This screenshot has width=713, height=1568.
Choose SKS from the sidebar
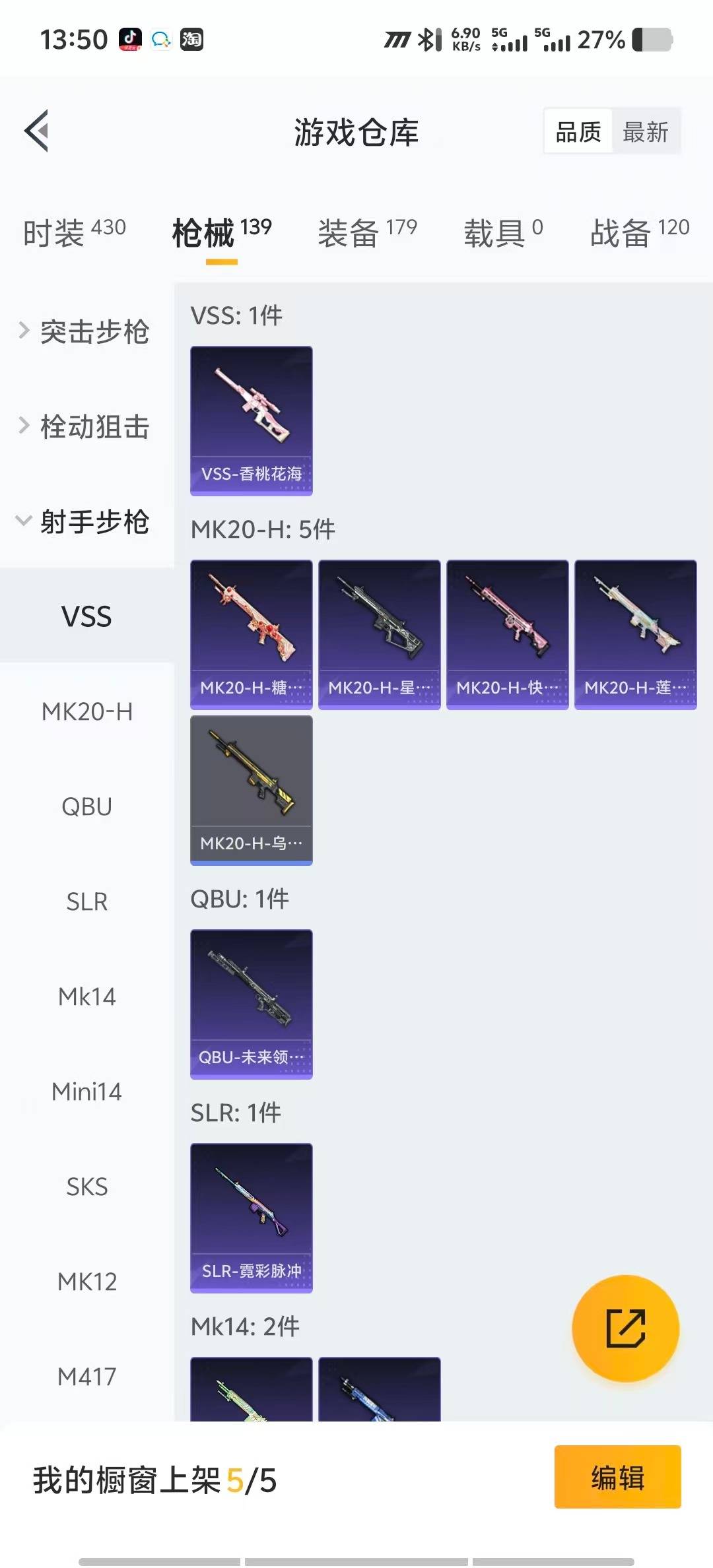click(86, 1187)
